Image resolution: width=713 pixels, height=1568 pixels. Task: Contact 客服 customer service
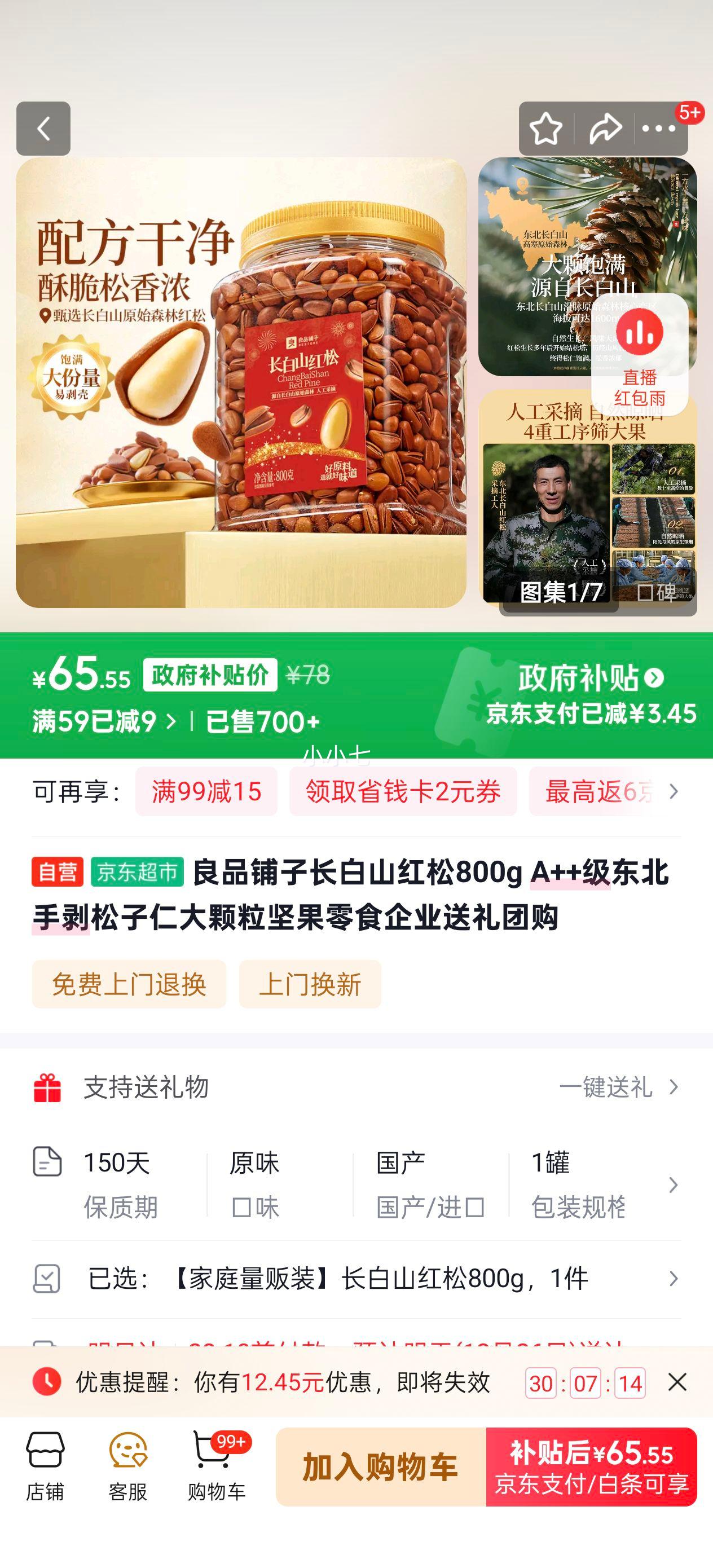[128, 1466]
